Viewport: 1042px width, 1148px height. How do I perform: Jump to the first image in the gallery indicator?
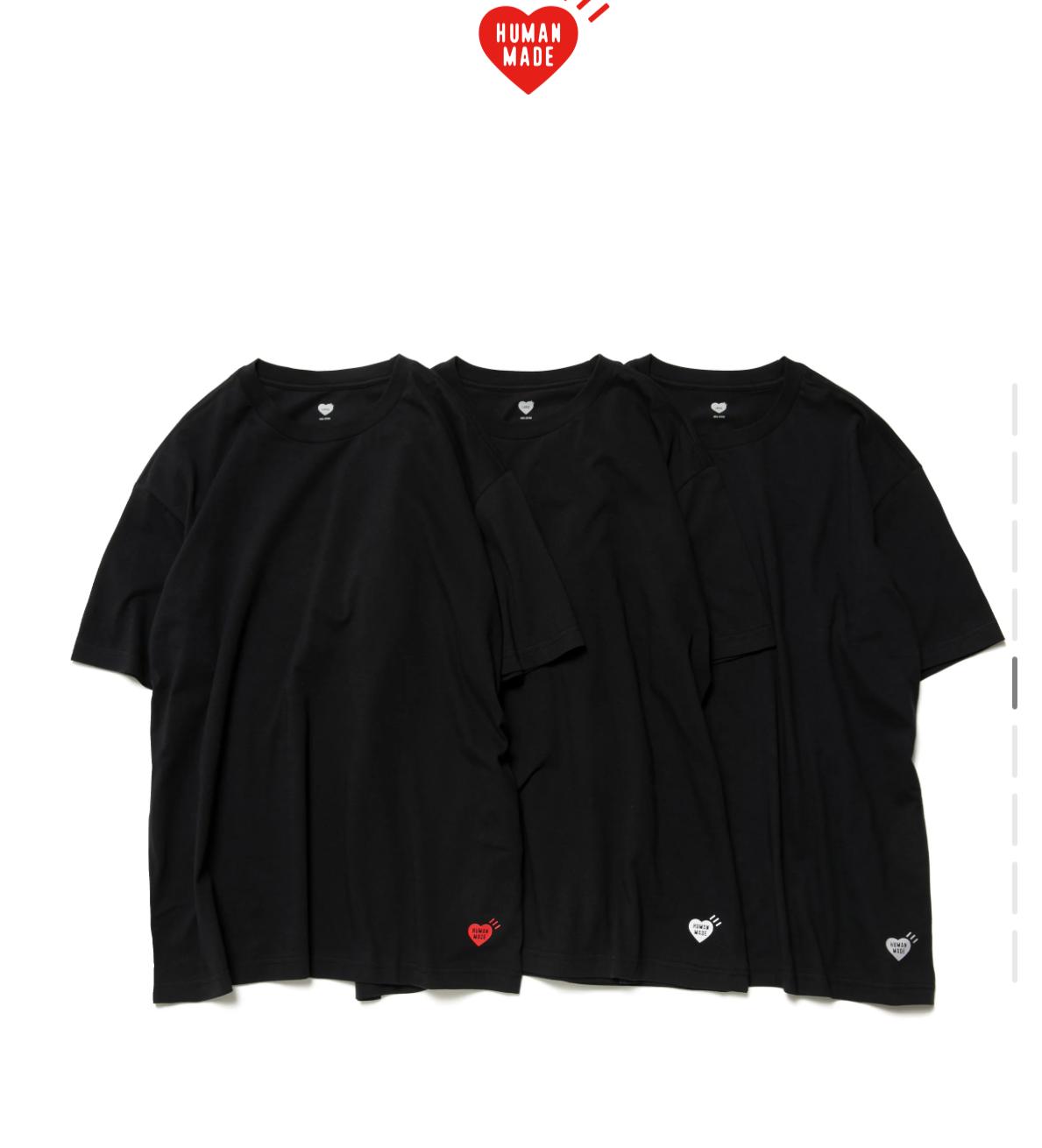point(1014,409)
